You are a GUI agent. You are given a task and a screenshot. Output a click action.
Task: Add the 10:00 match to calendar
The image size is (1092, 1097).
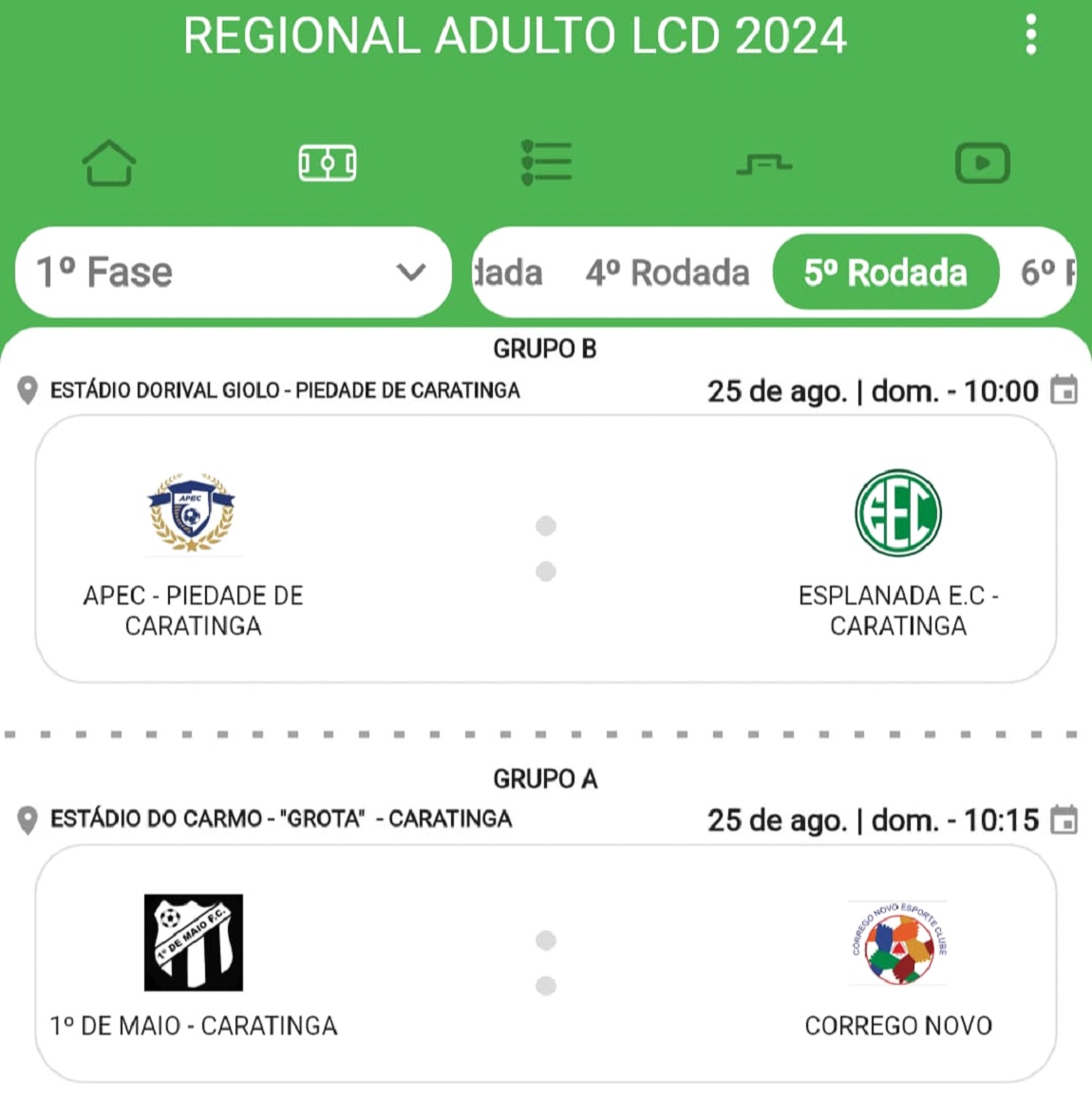(x=1064, y=390)
